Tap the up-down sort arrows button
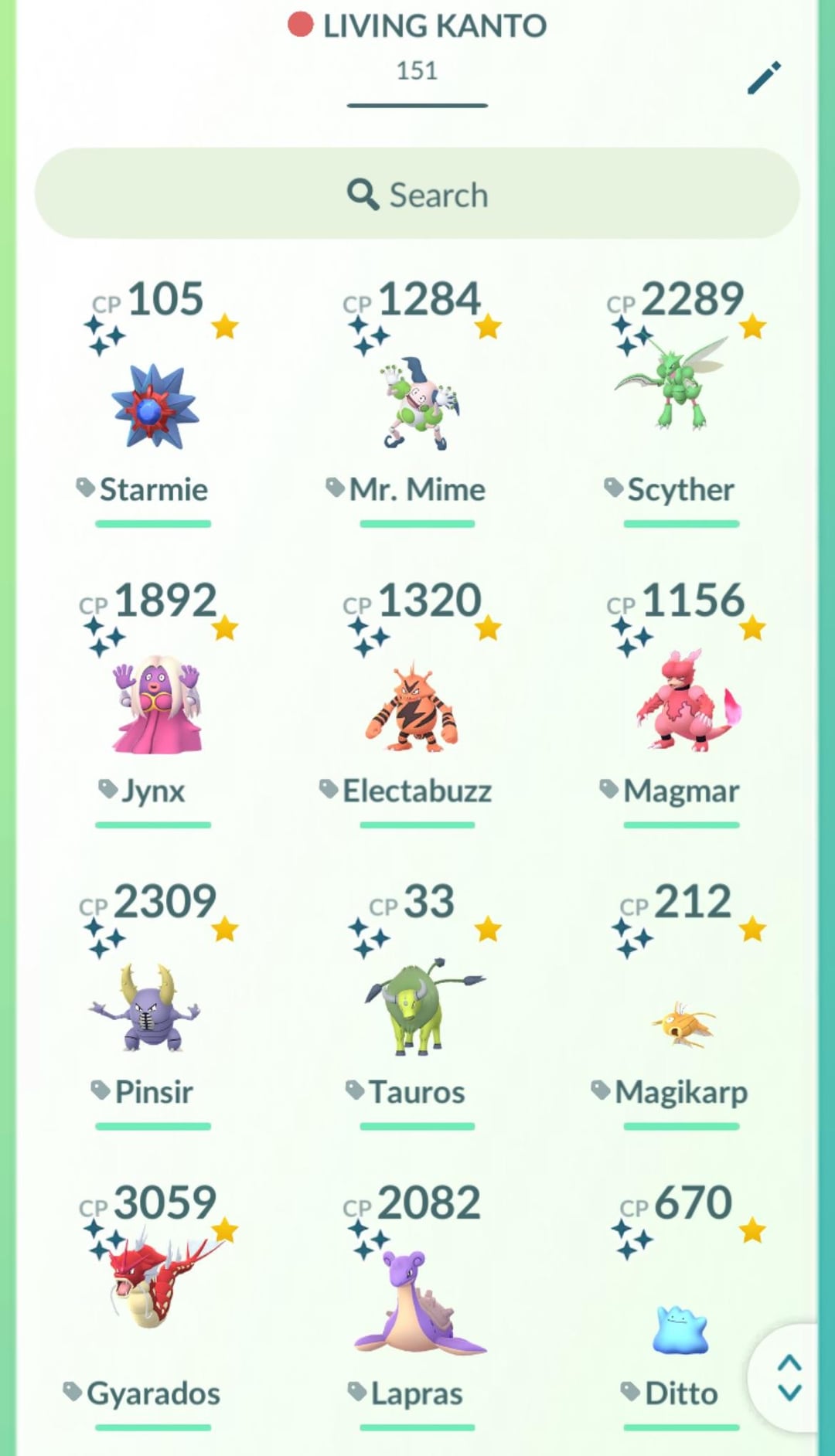Image resolution: width=835 pixels, height=1456 pixels. coord(789,1377)
